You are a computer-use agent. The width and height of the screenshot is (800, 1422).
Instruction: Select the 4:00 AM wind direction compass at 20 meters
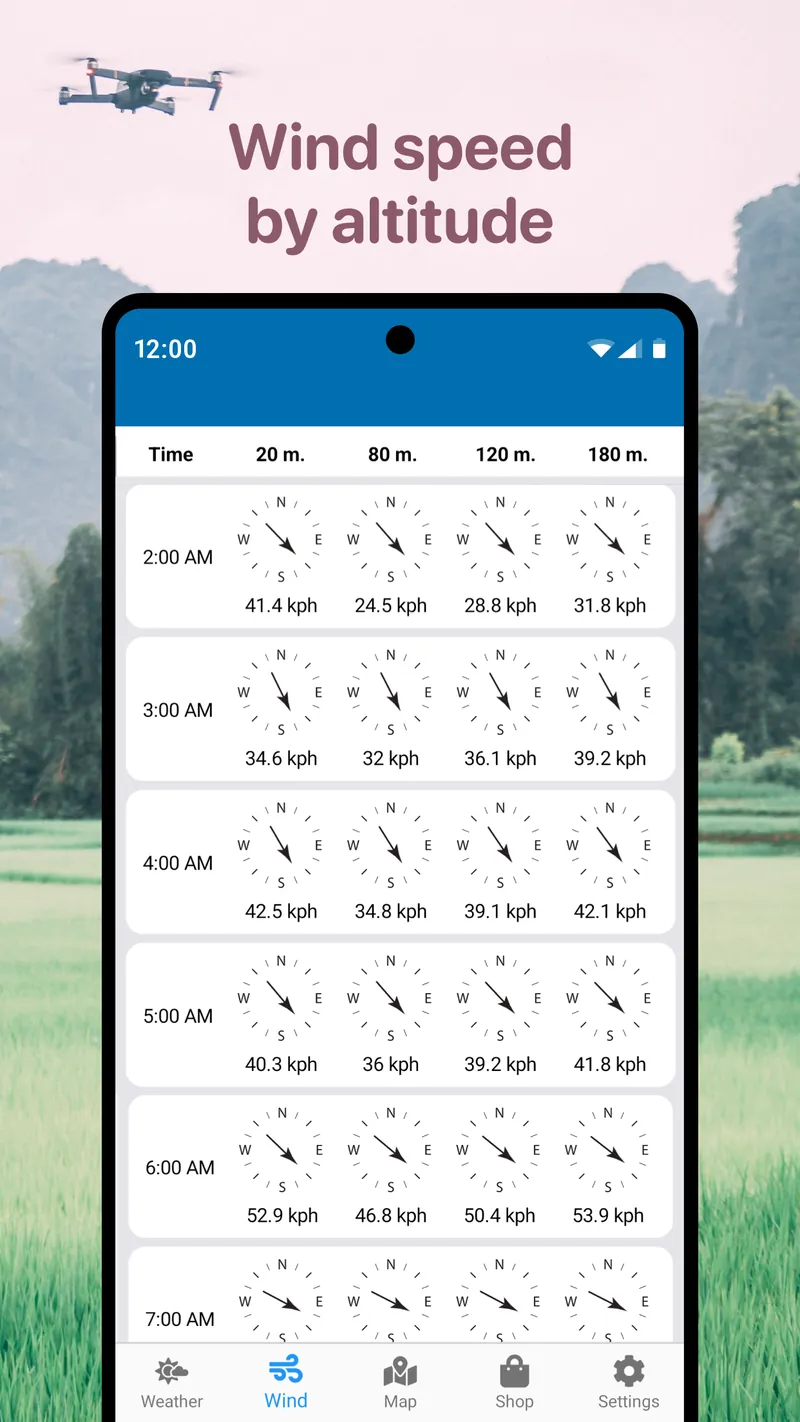point(281,845)
